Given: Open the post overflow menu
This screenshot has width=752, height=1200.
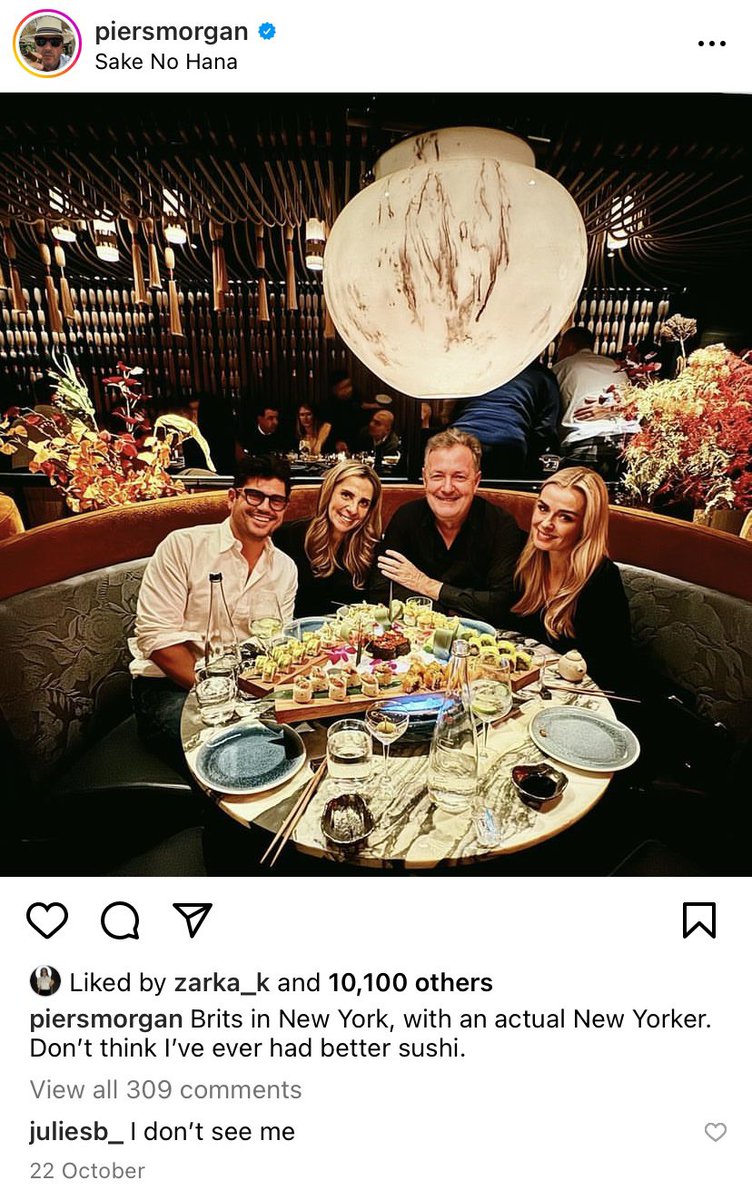Looking at the screenshot, I should 711,44.
